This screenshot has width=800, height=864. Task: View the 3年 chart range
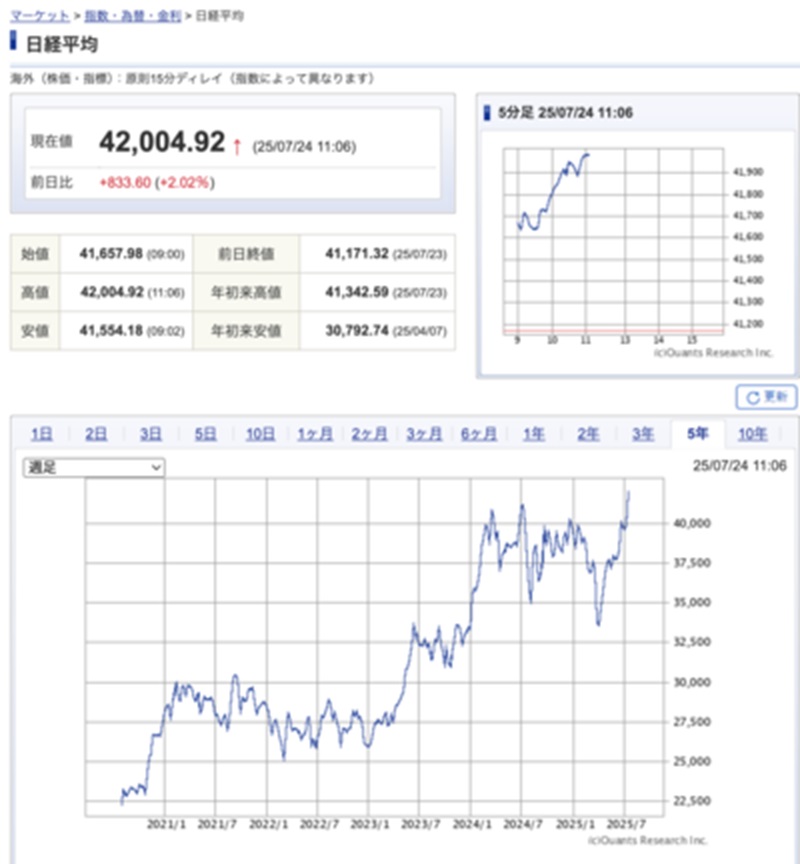point(643,434)
